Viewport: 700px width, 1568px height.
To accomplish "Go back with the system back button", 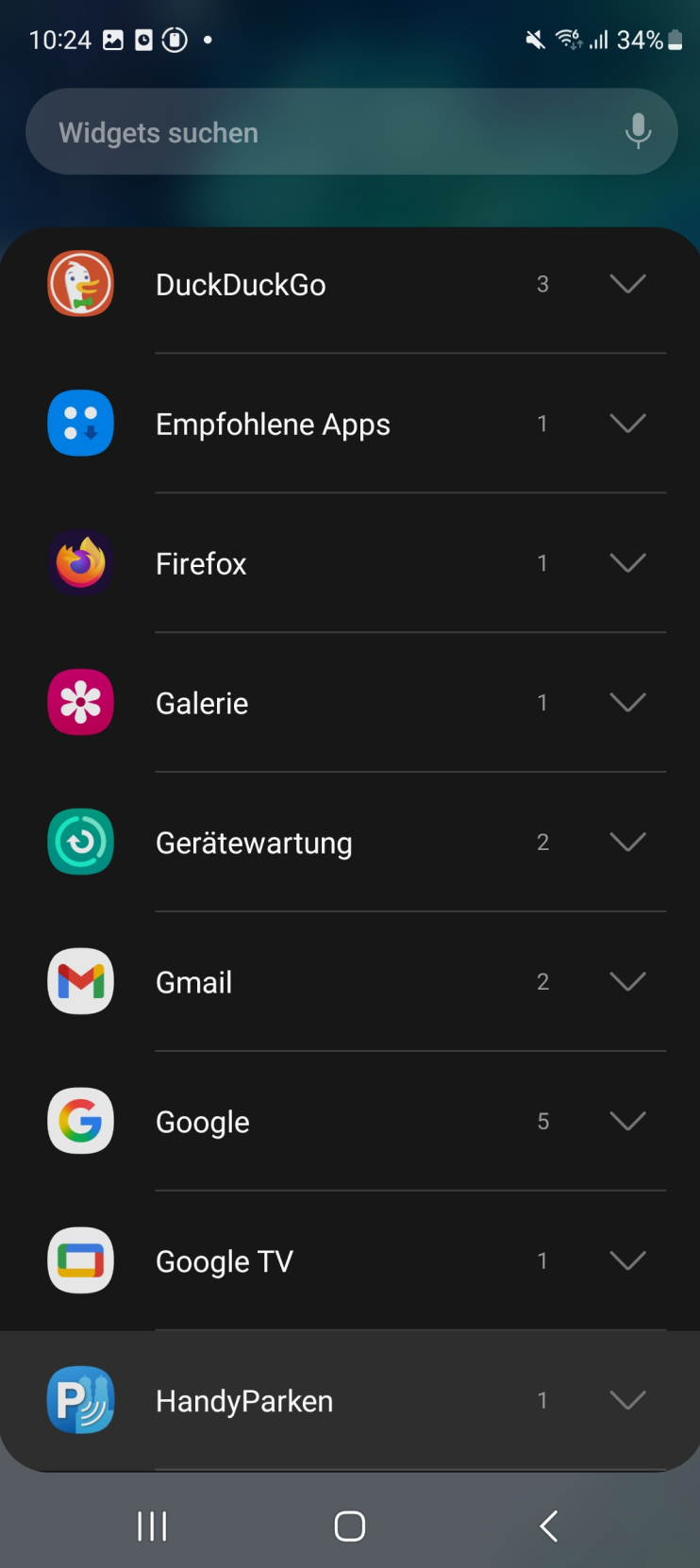I will [549, 1526].
